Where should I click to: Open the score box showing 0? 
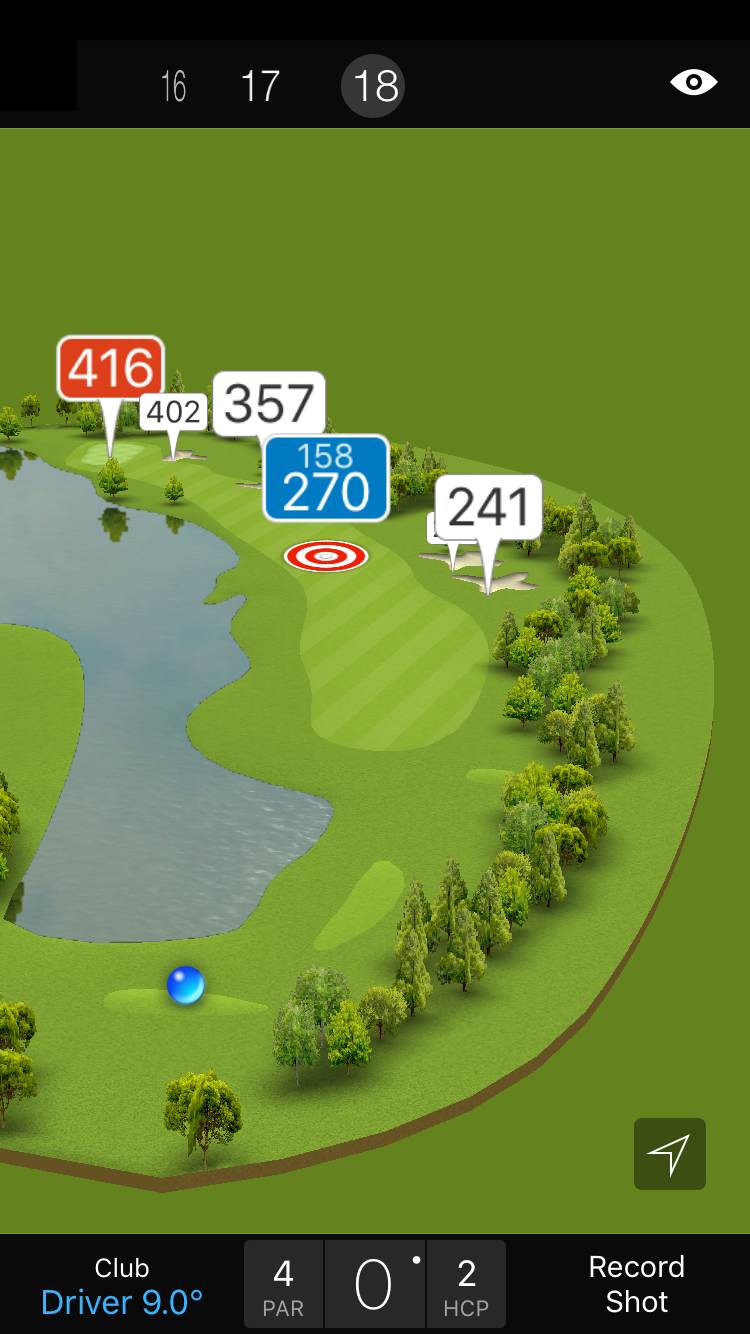point(374,1285)
